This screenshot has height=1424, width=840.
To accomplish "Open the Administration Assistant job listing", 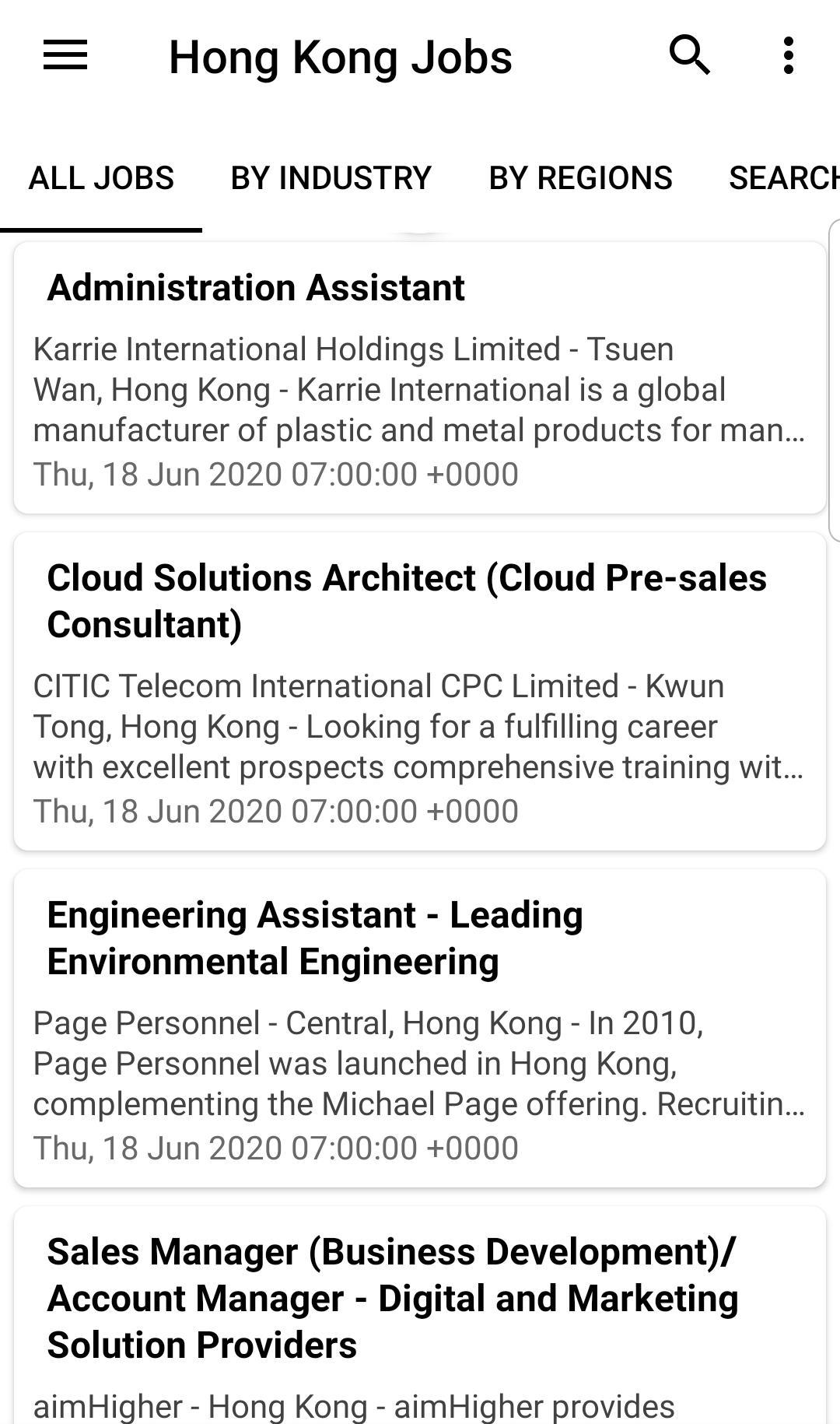I will click(x=420, y=378).
